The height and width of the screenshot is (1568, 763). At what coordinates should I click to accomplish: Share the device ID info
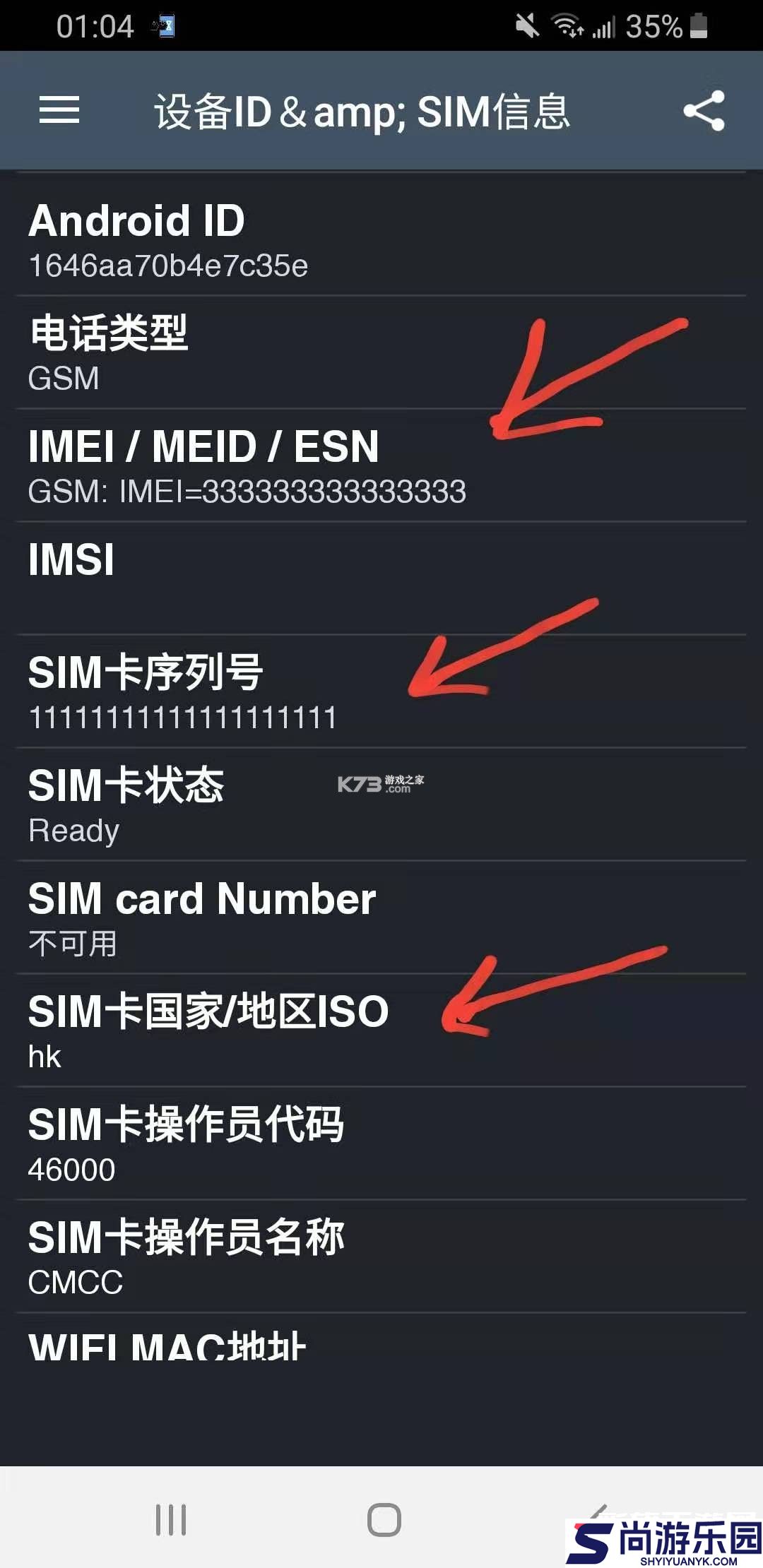pos(704,111)
